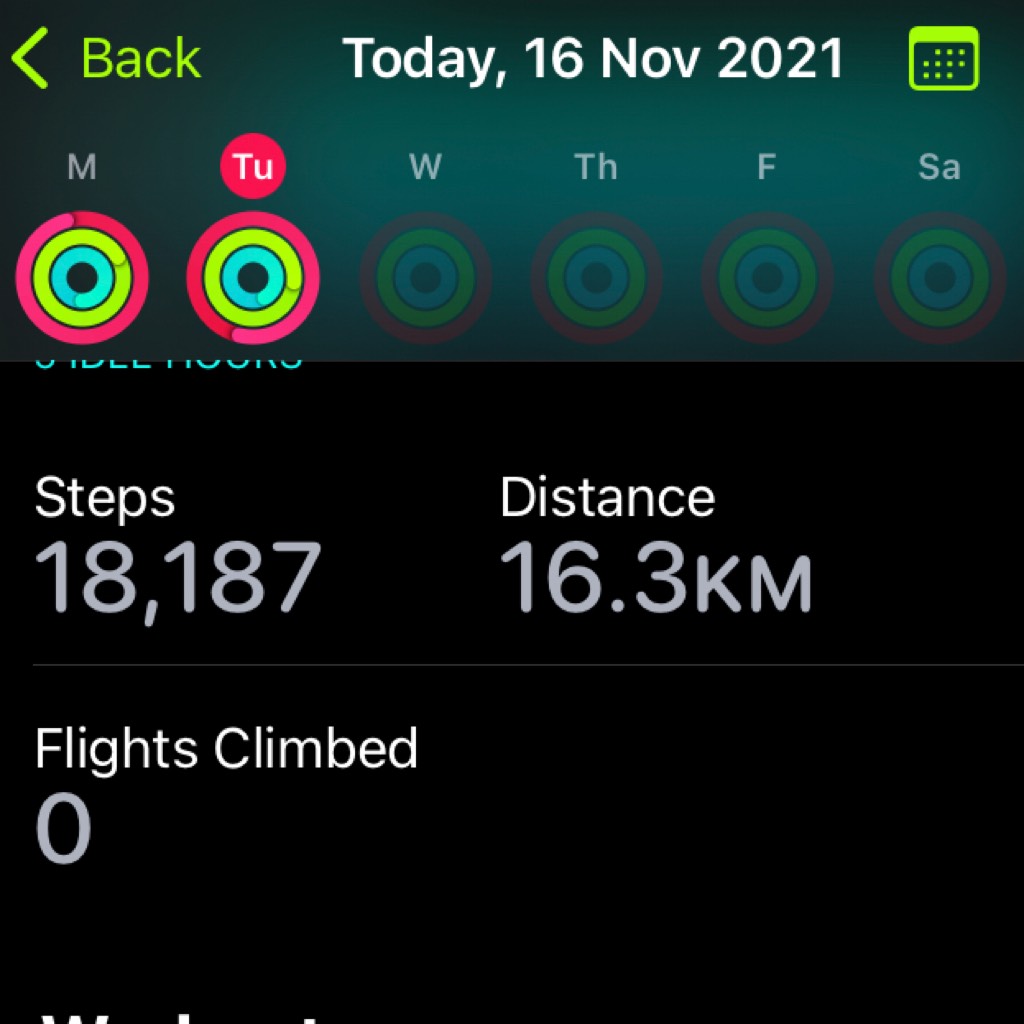
Task: Switch to Thursday's activity rings
Action: point(596,277)
